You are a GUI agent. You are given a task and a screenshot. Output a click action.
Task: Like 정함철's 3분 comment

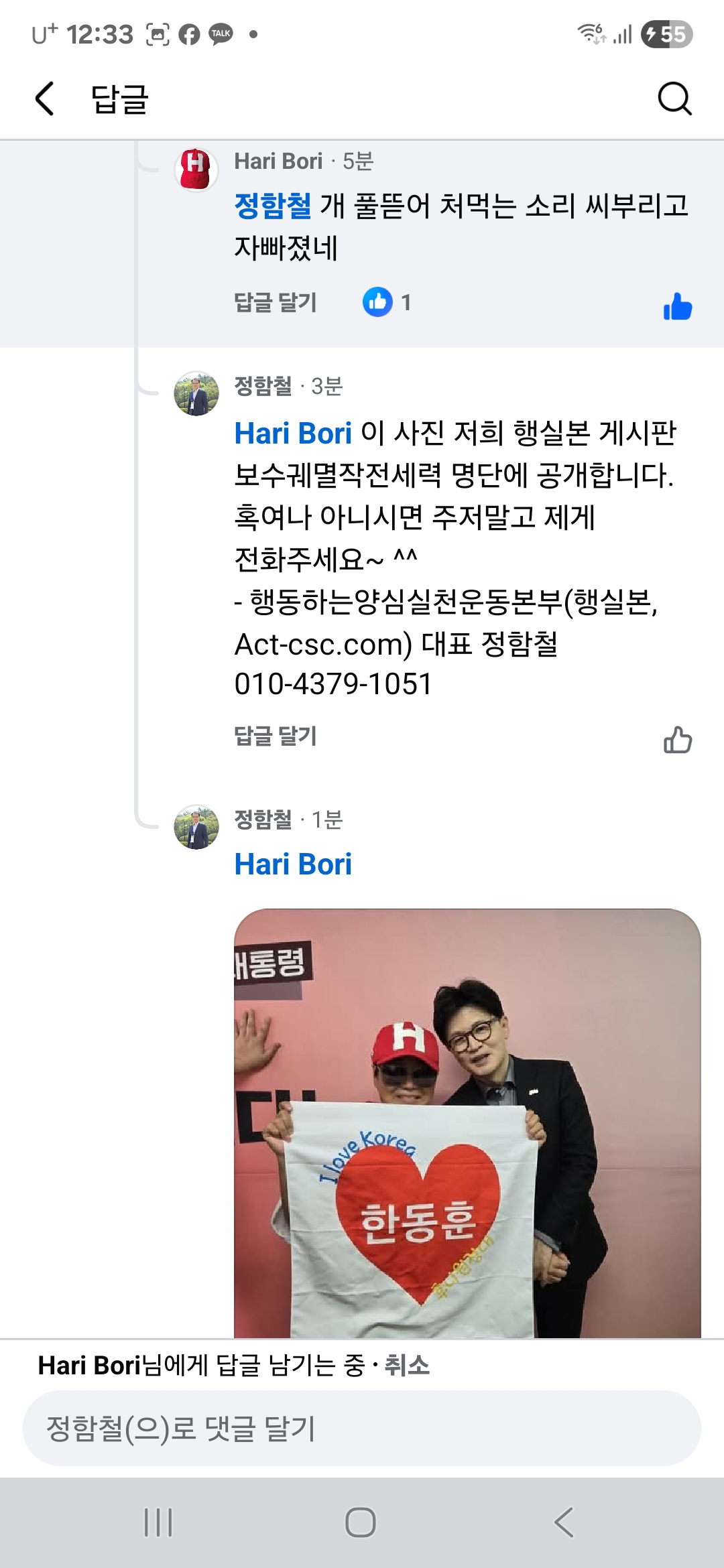[x=677, y=740]
